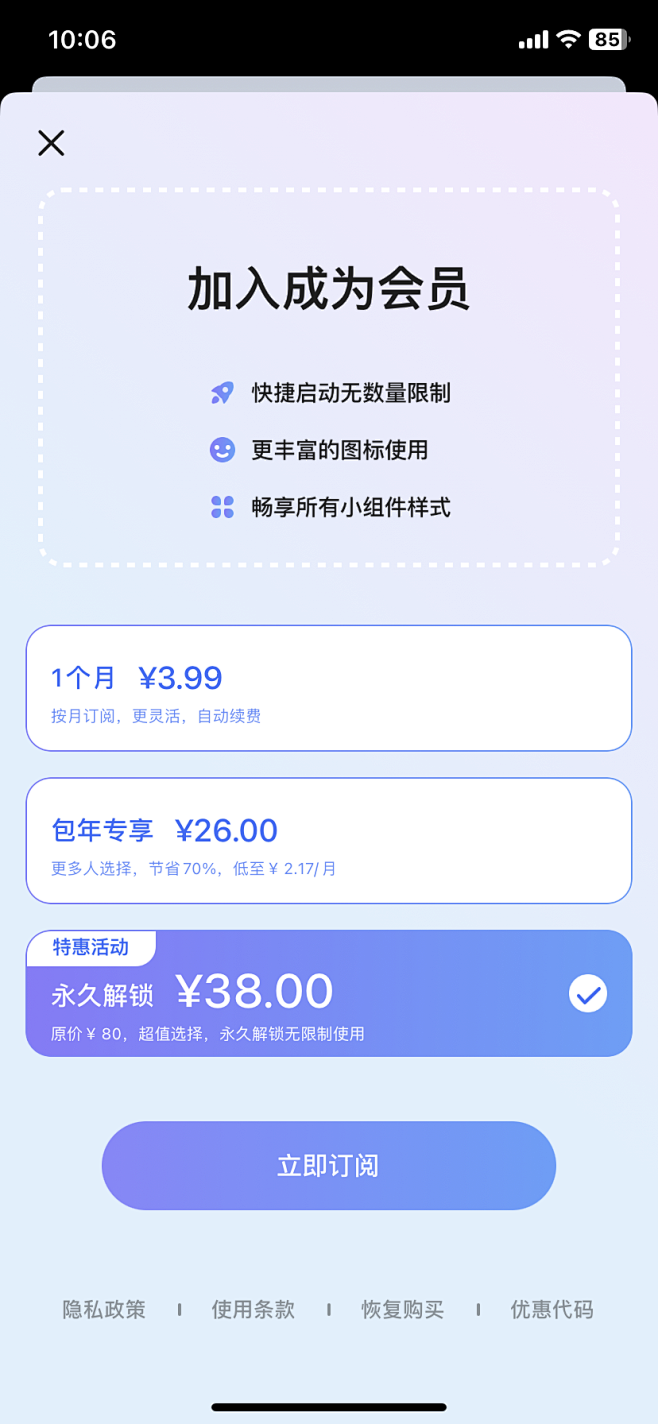This screenshot has height=1424, width=658.
Task: Choose the 包年专享 ¥26.00 yearly plan
Action: (329, 841)
